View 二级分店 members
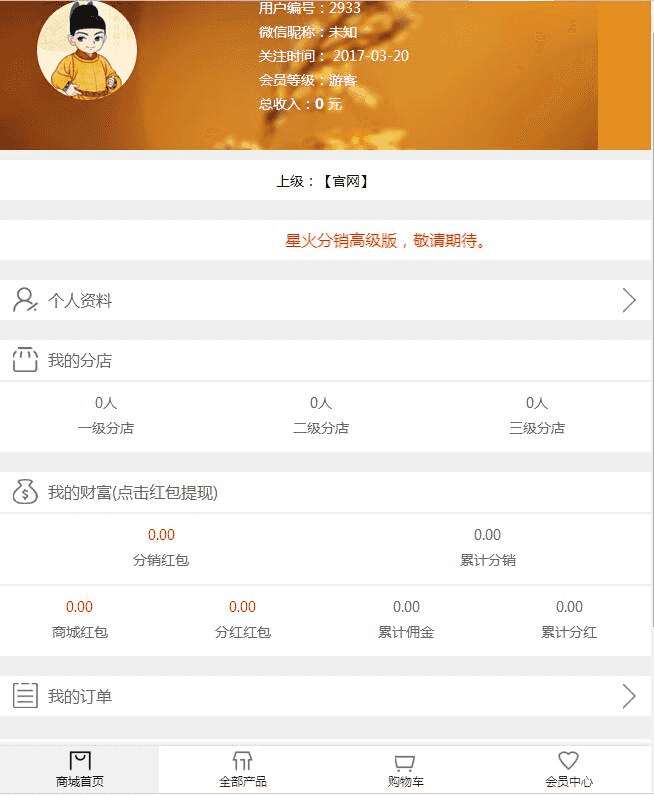654x795 pixels. (x=321, y=415)
